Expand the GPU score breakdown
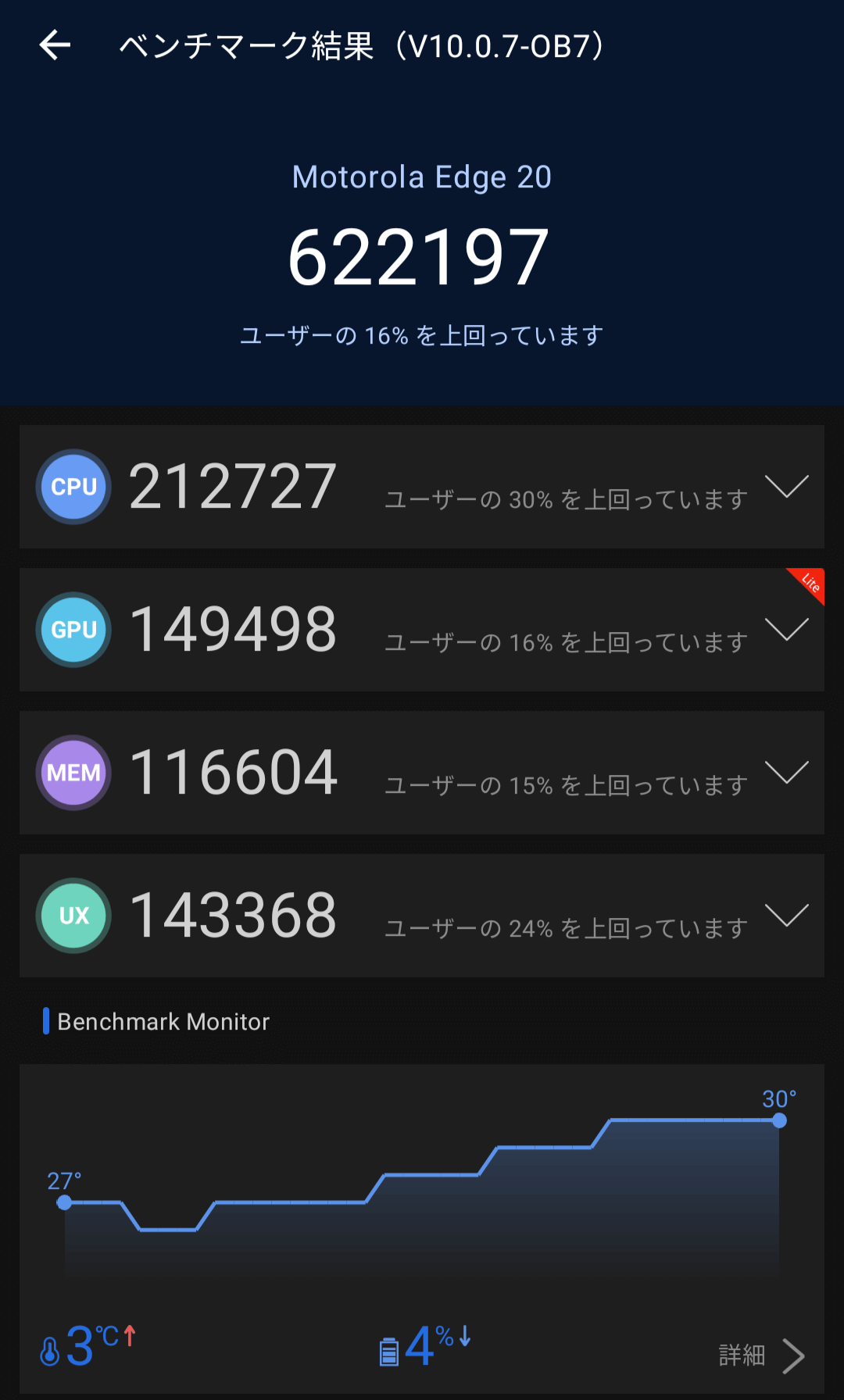The width and height of the screenshot is (844, 1400). (x=787, y=629)
